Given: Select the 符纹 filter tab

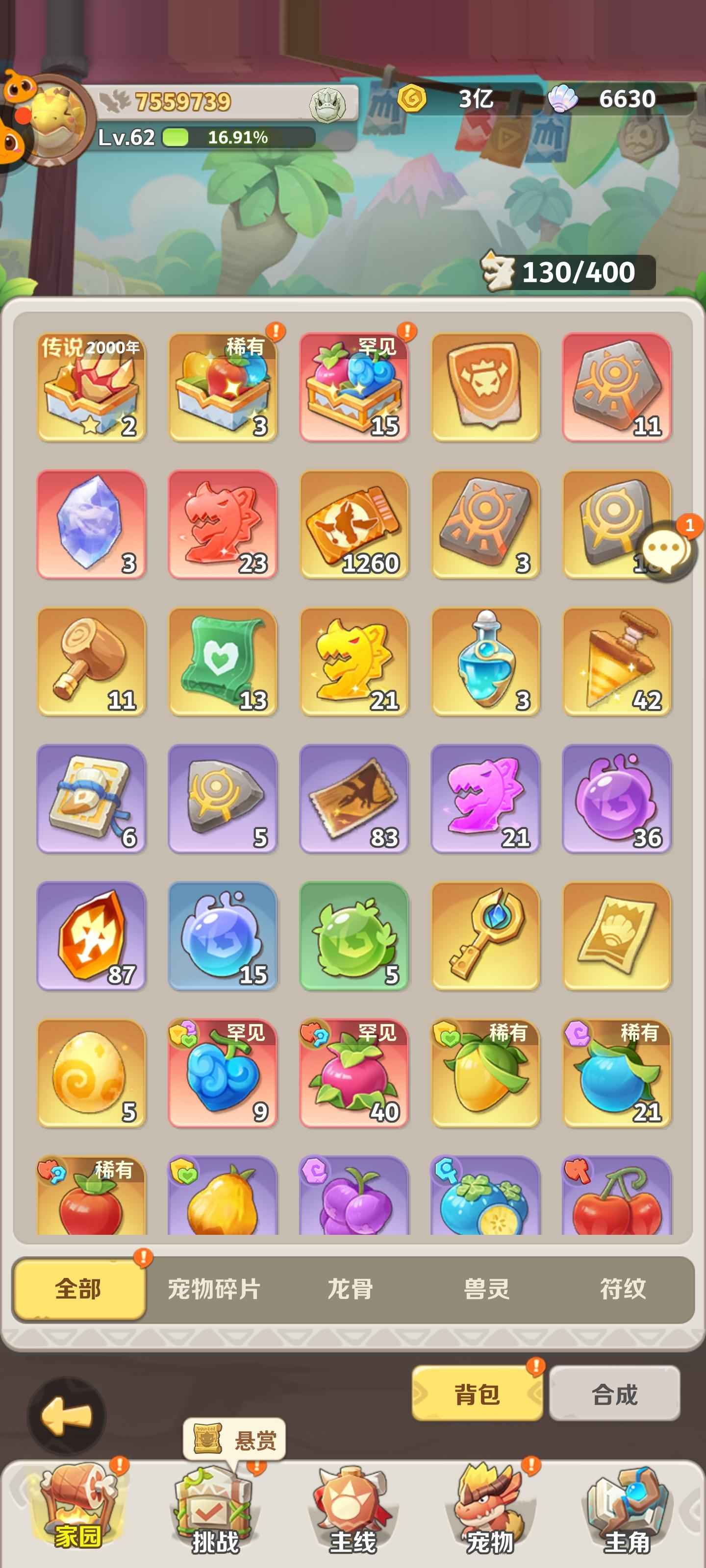Looking at the screenshot, I should coord(622,1289).
